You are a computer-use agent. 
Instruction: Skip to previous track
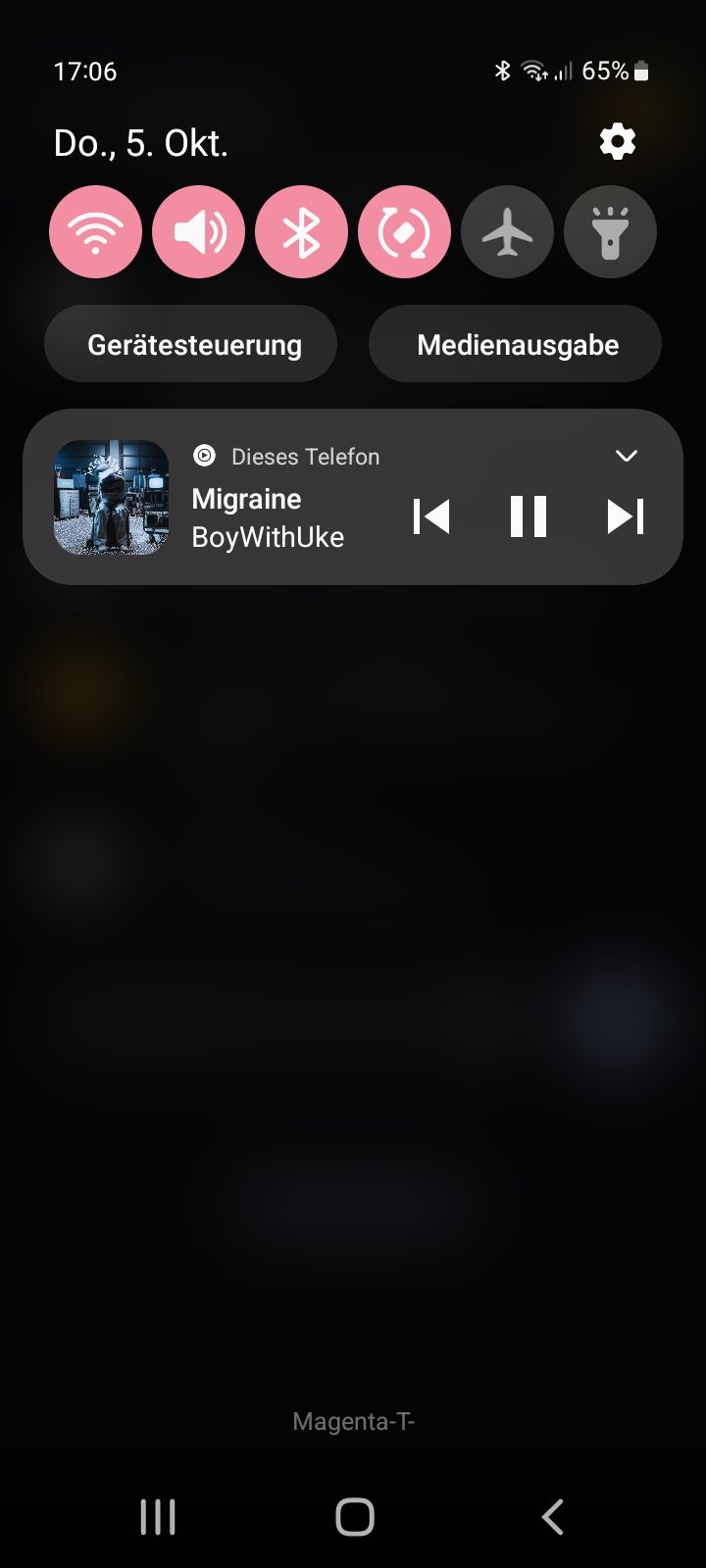click(431, 516)
